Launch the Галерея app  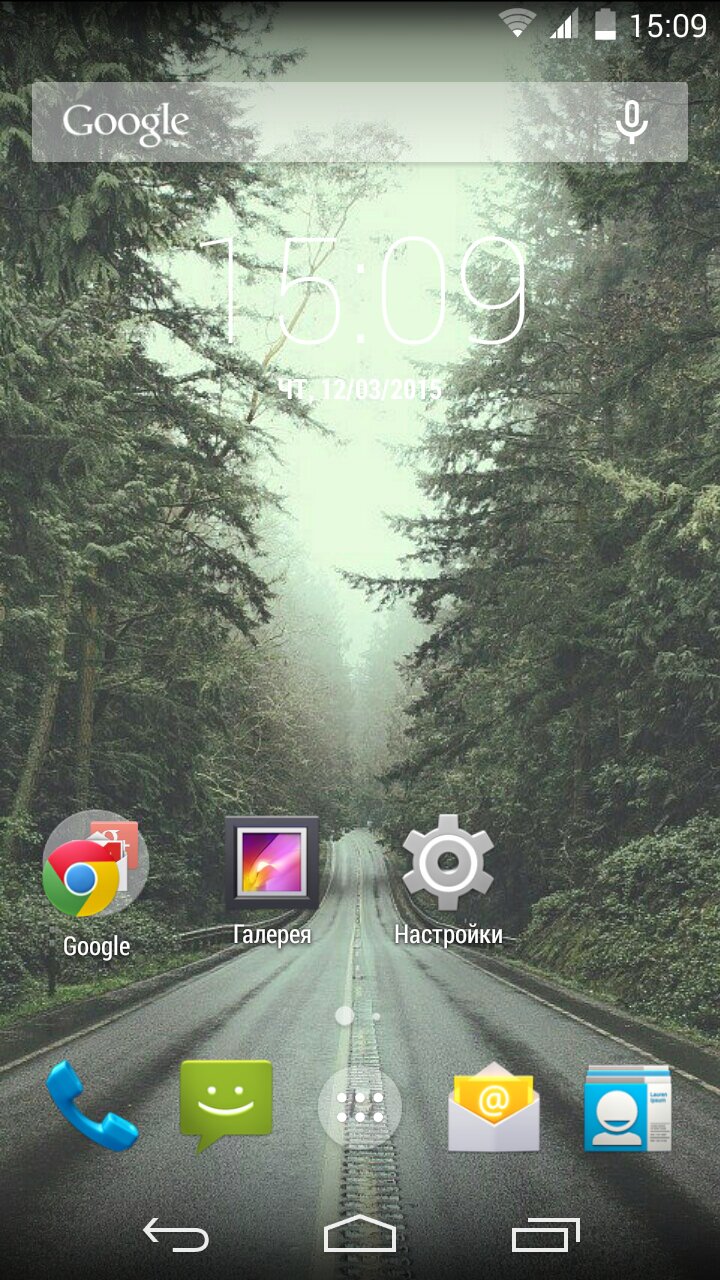[271, 864]
